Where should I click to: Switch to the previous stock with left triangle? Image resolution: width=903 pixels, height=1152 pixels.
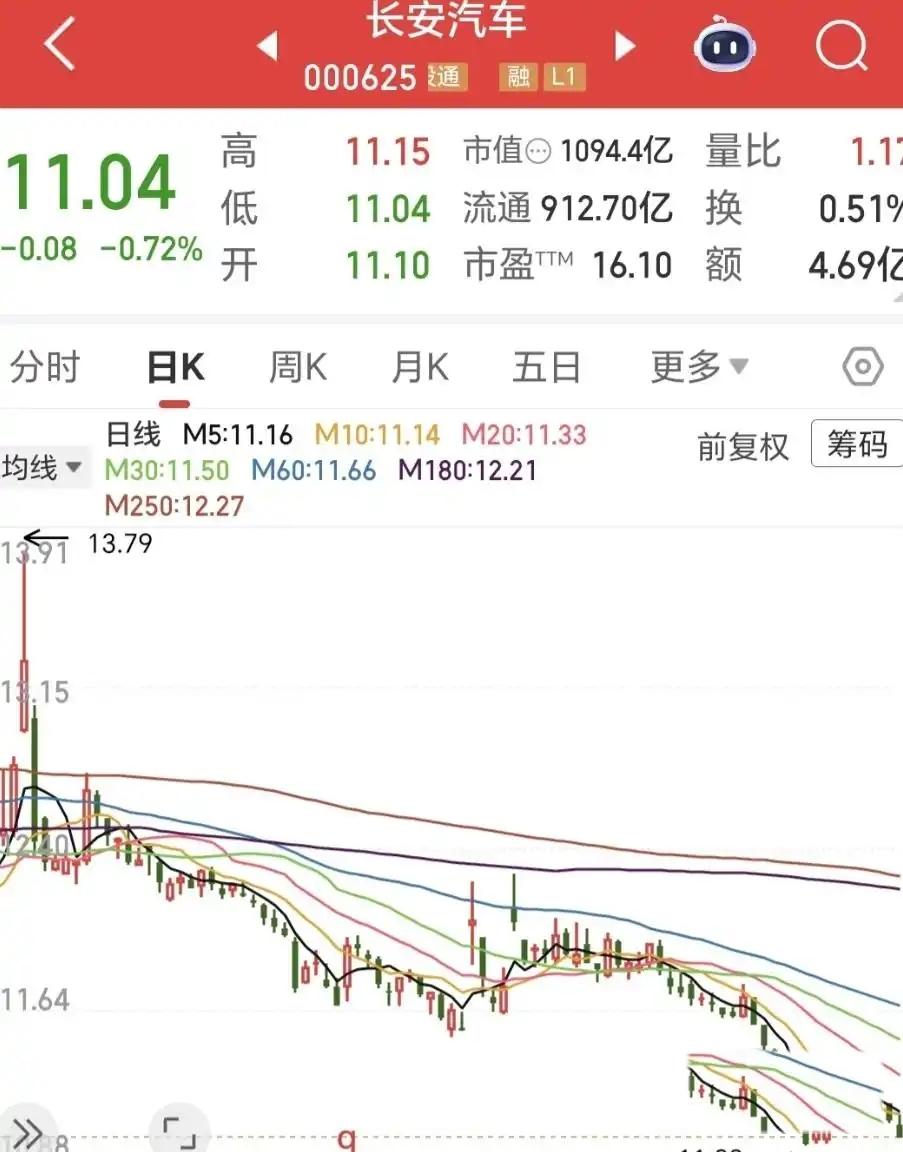(x=267, y=46)
